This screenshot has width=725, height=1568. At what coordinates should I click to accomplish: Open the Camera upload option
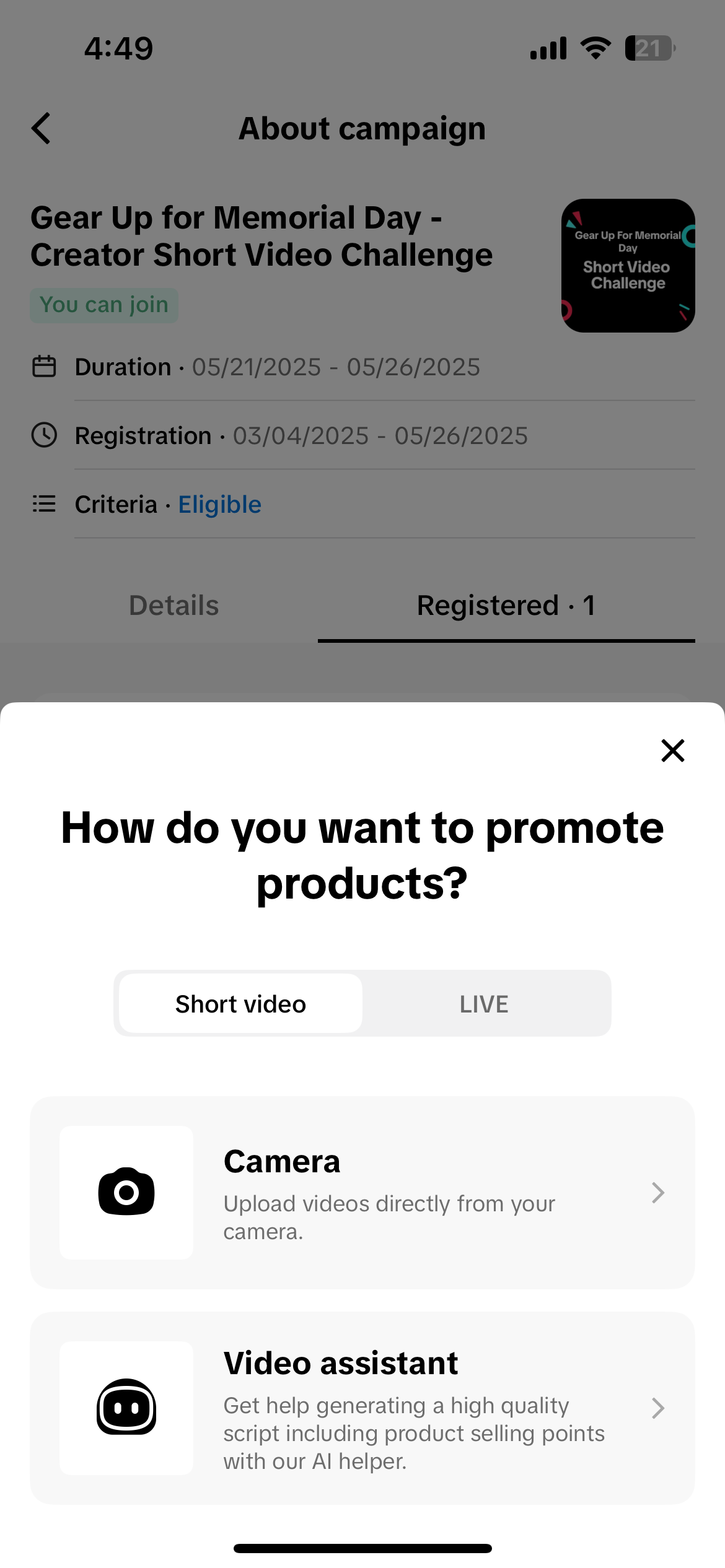362,1192
